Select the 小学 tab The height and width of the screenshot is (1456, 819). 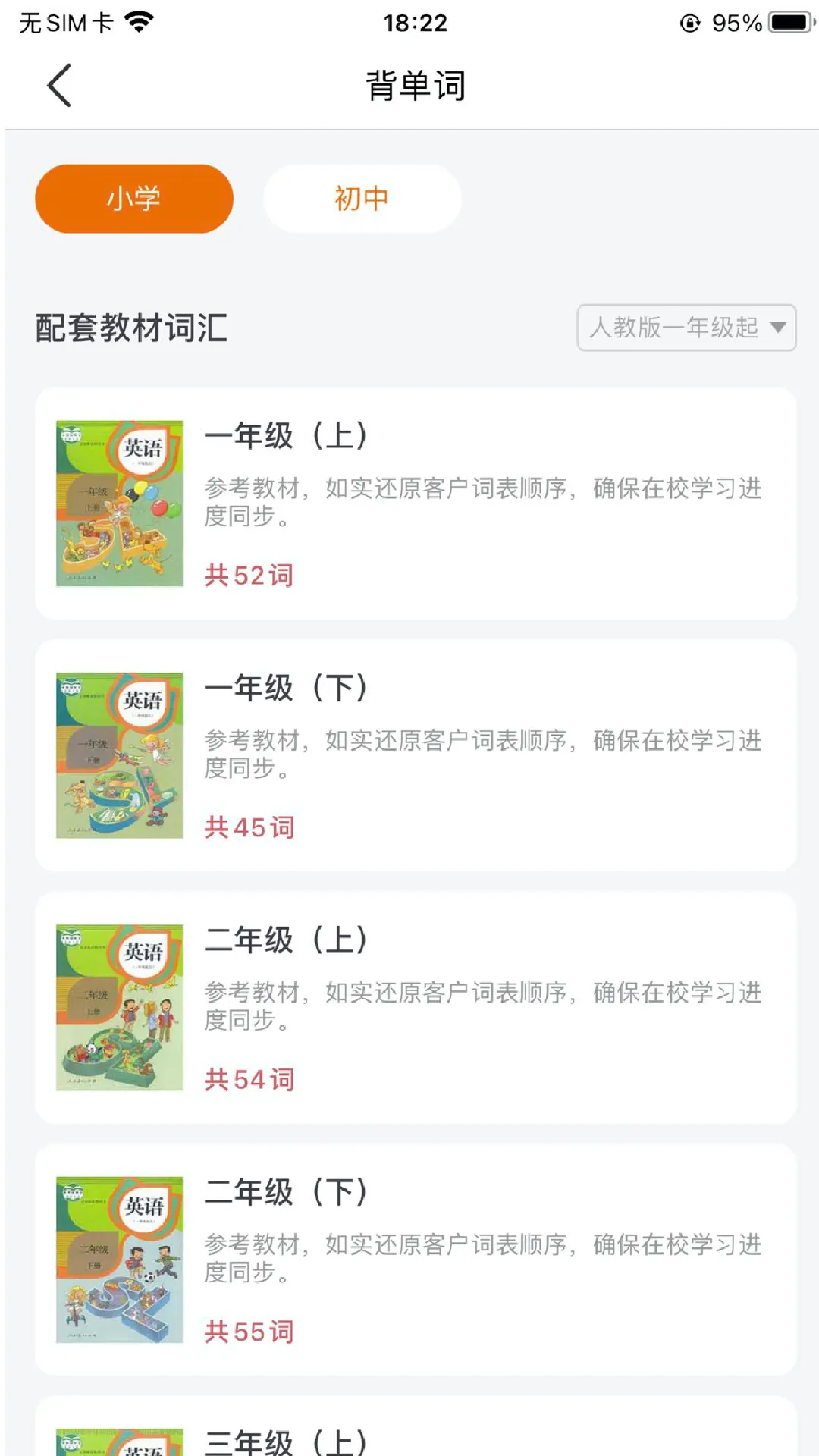point(133,198)
